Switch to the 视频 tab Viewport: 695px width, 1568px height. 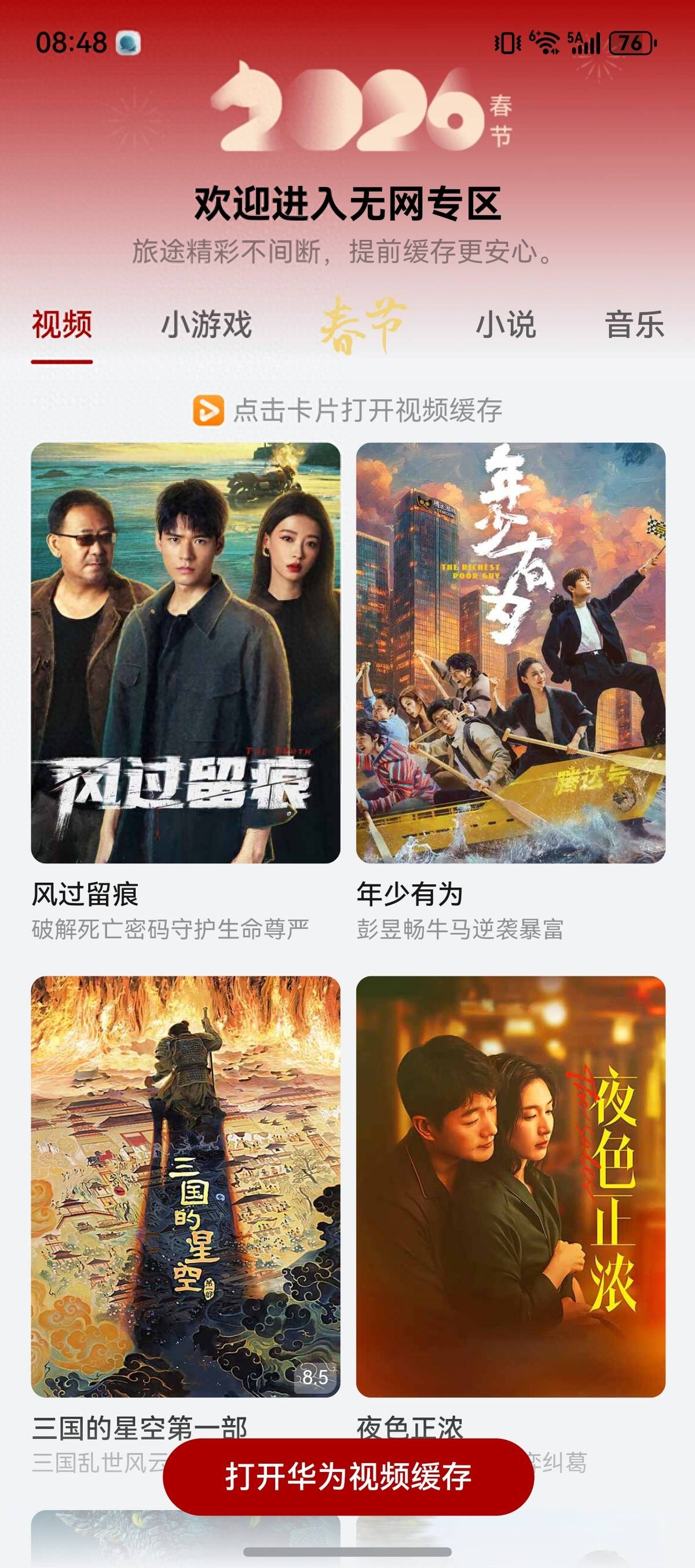62,325
